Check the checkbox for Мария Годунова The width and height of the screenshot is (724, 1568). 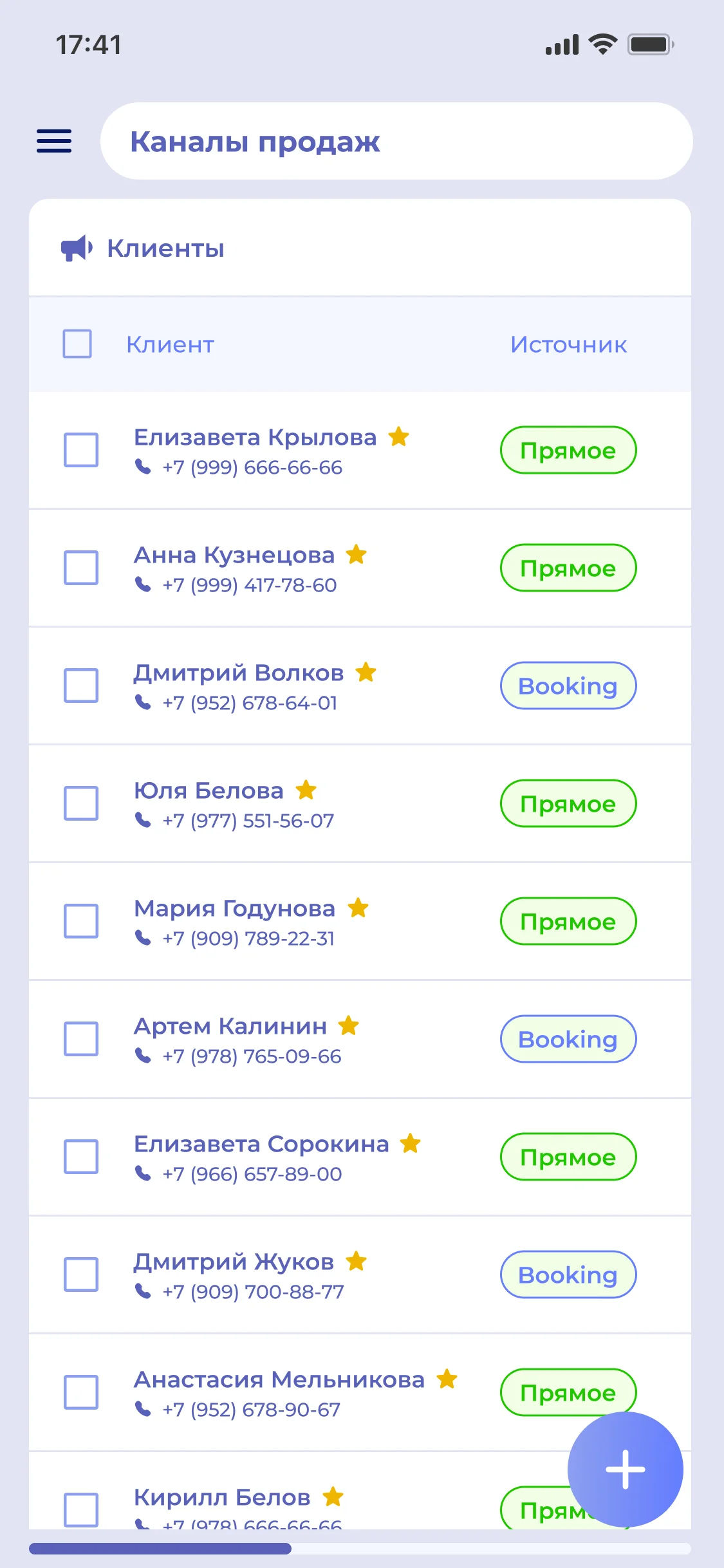click(80, 921)
